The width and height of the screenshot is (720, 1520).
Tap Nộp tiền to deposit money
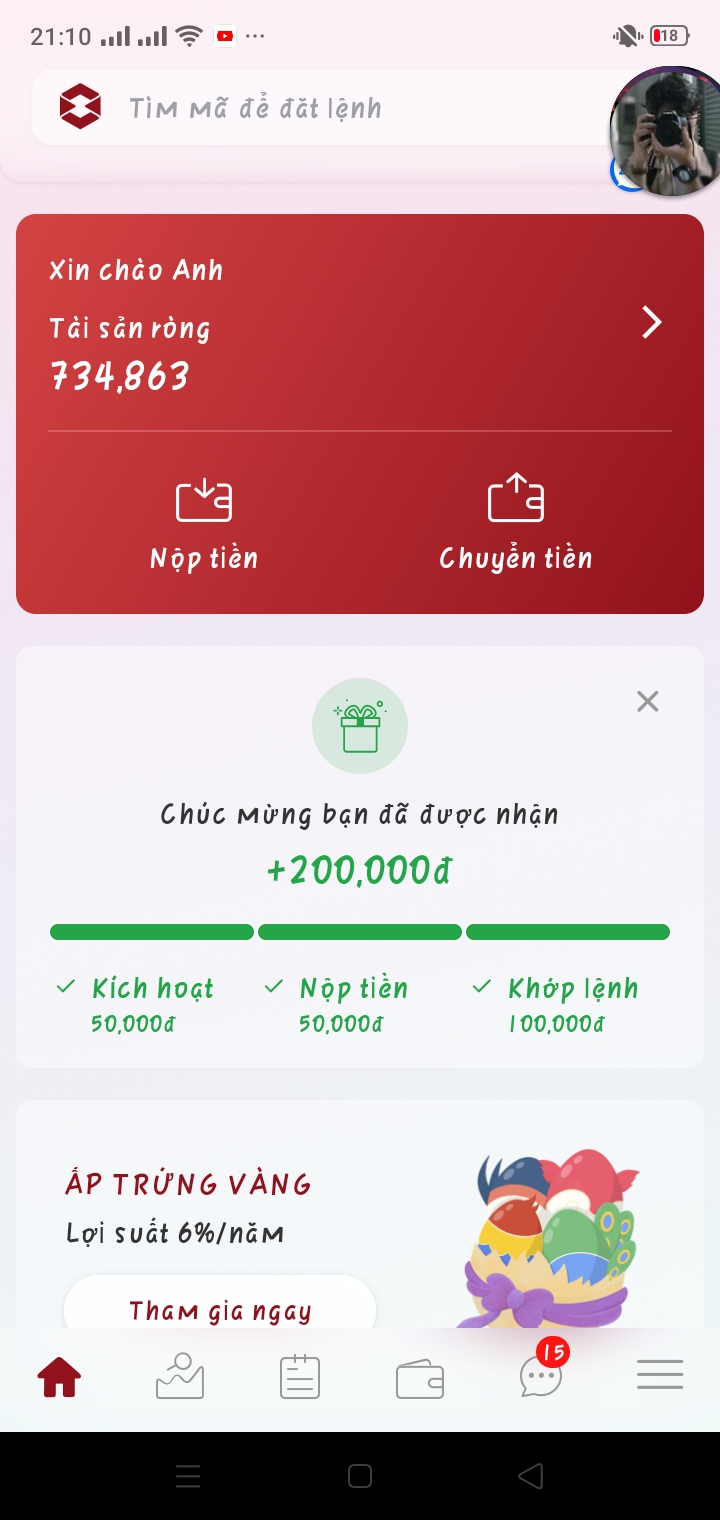click(204, 524)
